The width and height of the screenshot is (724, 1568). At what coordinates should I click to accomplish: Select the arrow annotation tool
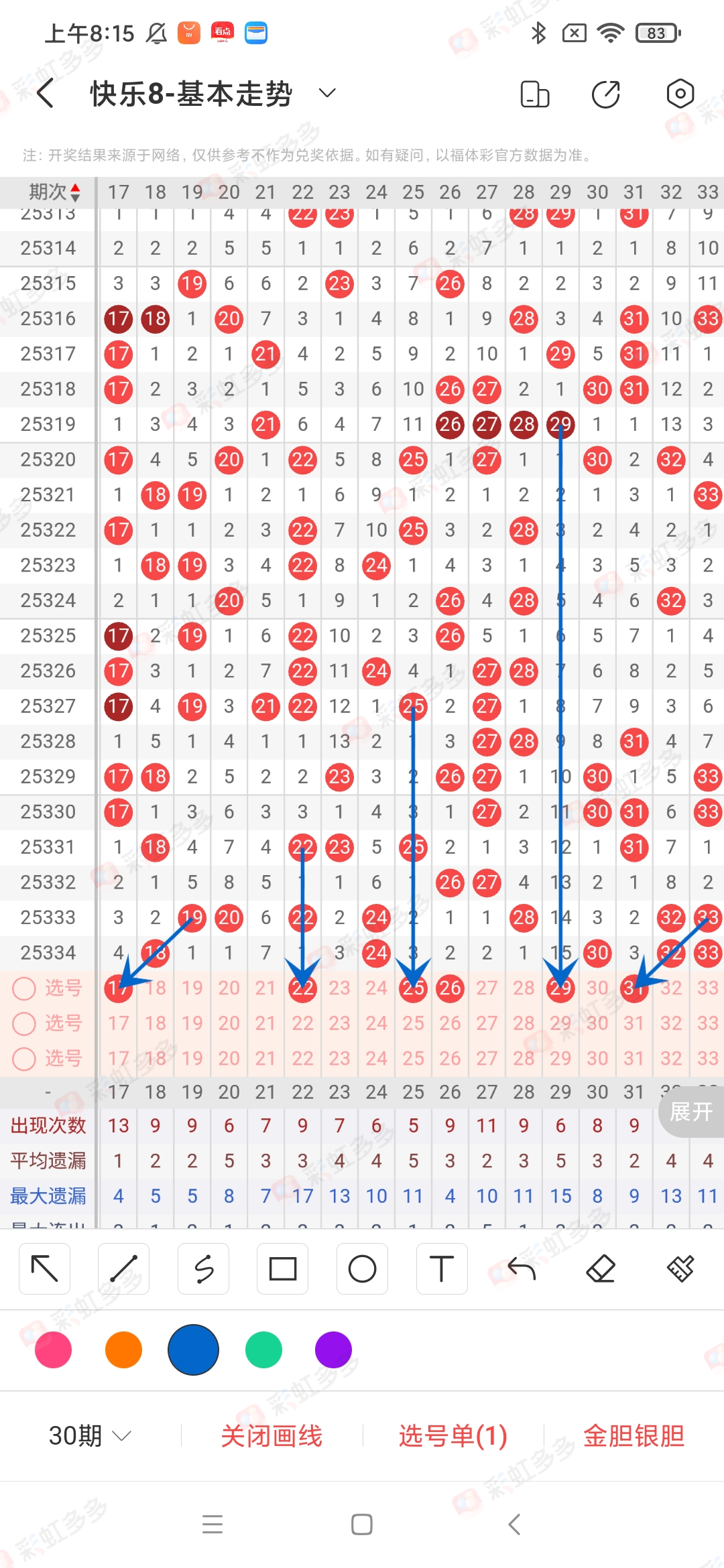pyautogui.click(x=44, y=1268)
